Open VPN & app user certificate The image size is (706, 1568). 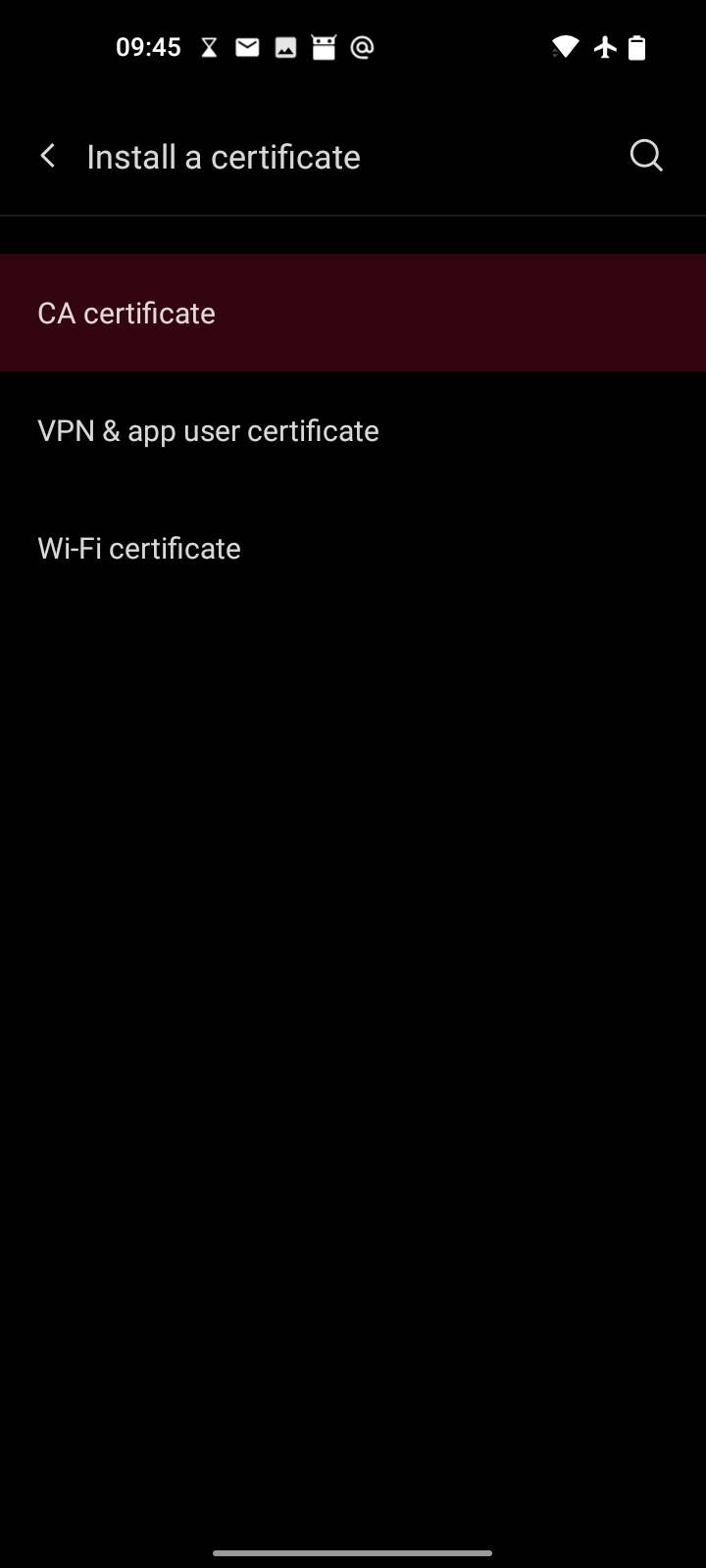click(x=353, y=430)
